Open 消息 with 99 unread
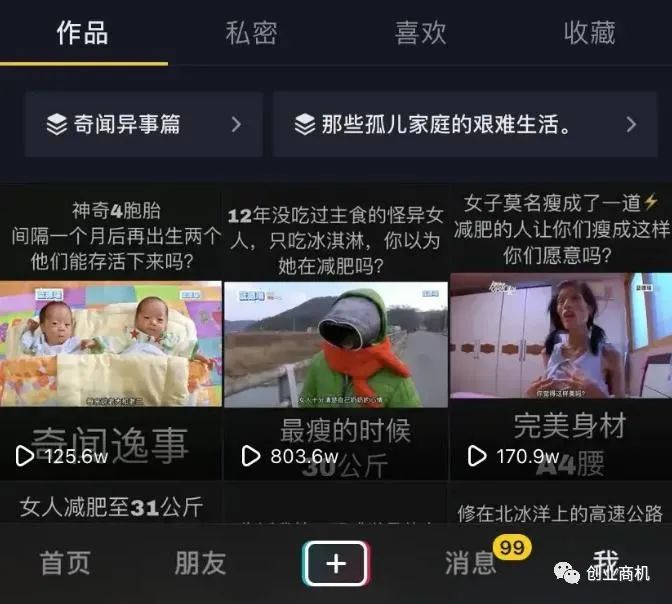The width and height of the screenshot is (672, 604). [x=471, y=563]
